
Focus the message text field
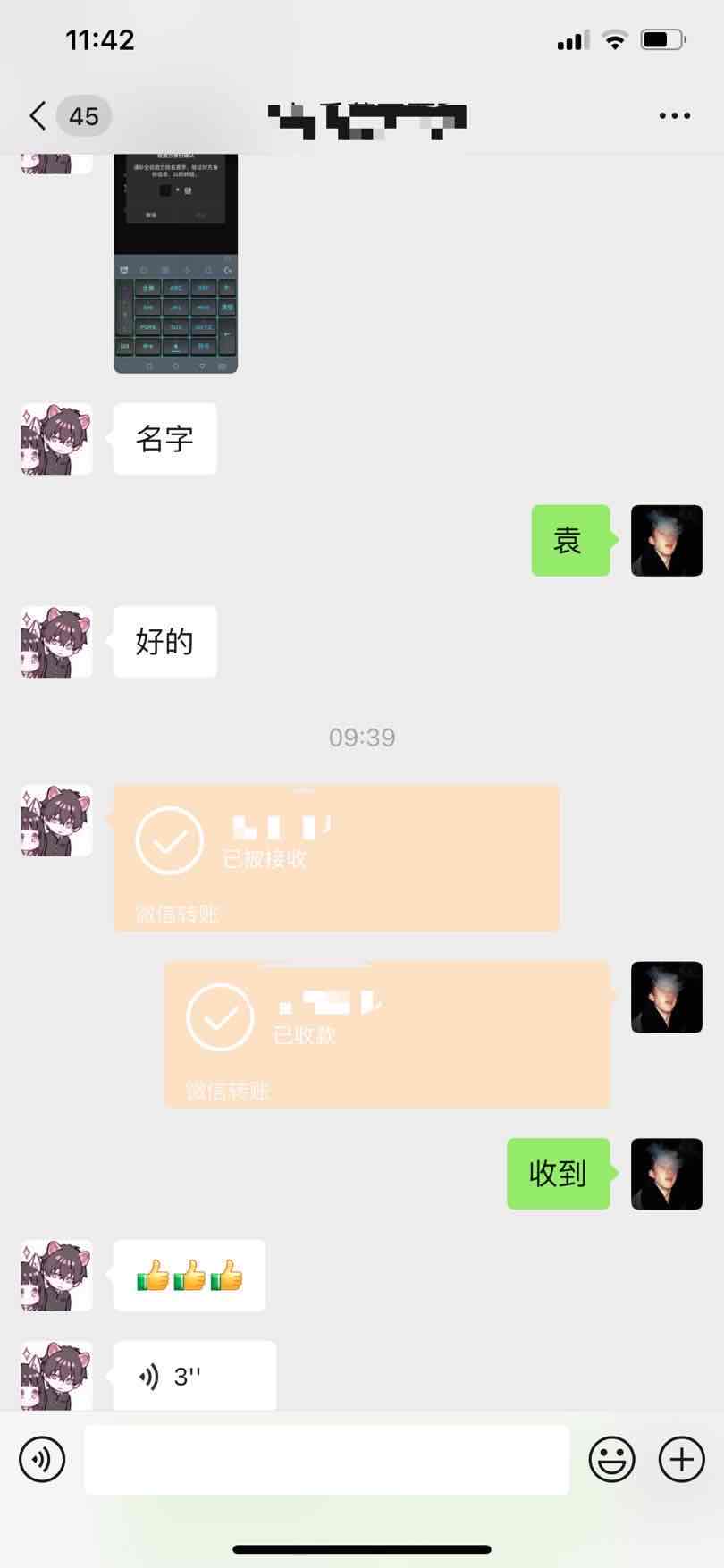pos(326,1460)
